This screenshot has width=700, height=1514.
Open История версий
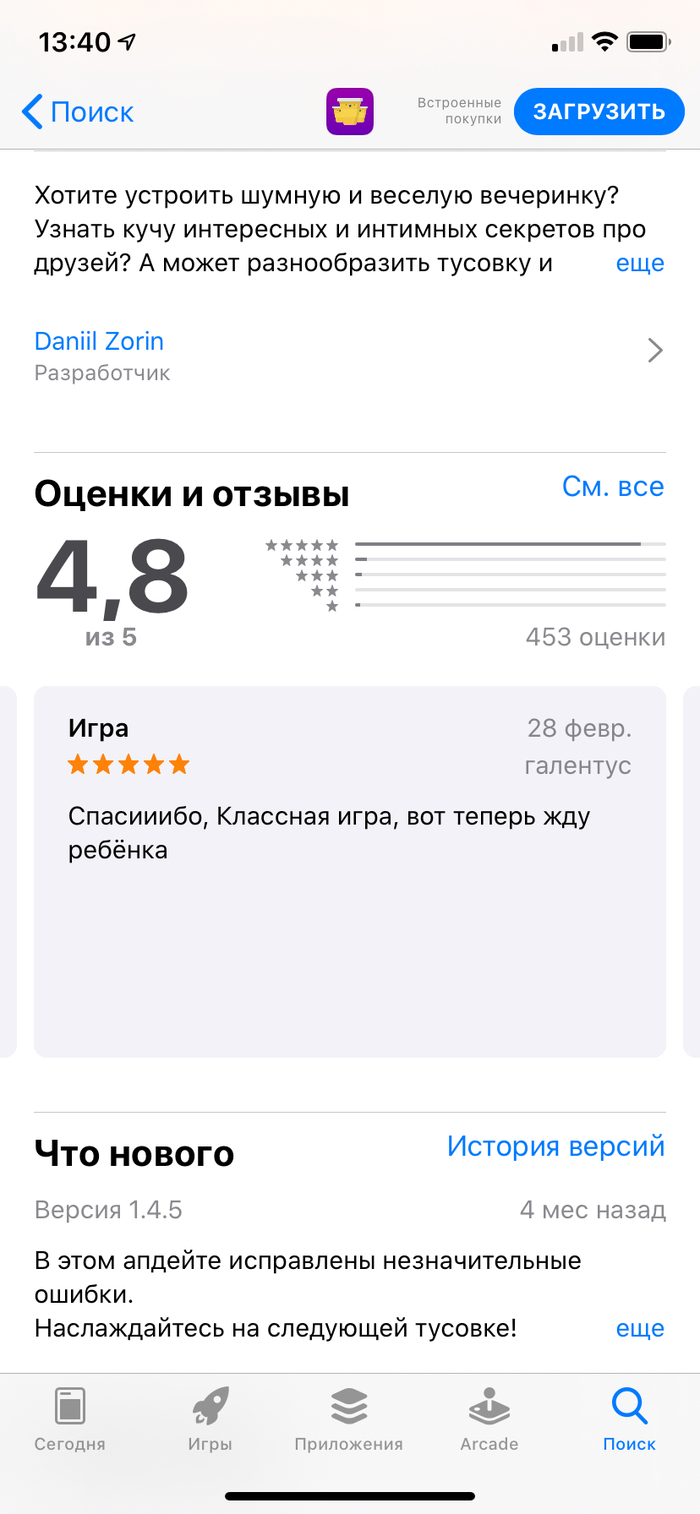point(555,1146)
